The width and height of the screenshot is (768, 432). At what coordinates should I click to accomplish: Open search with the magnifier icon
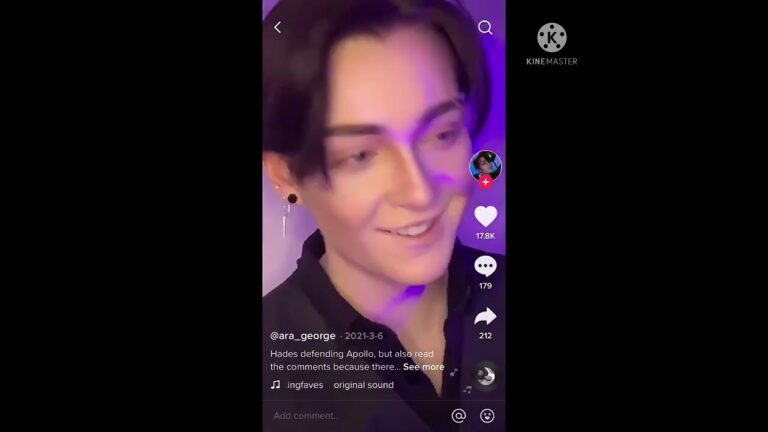(485, 28)
